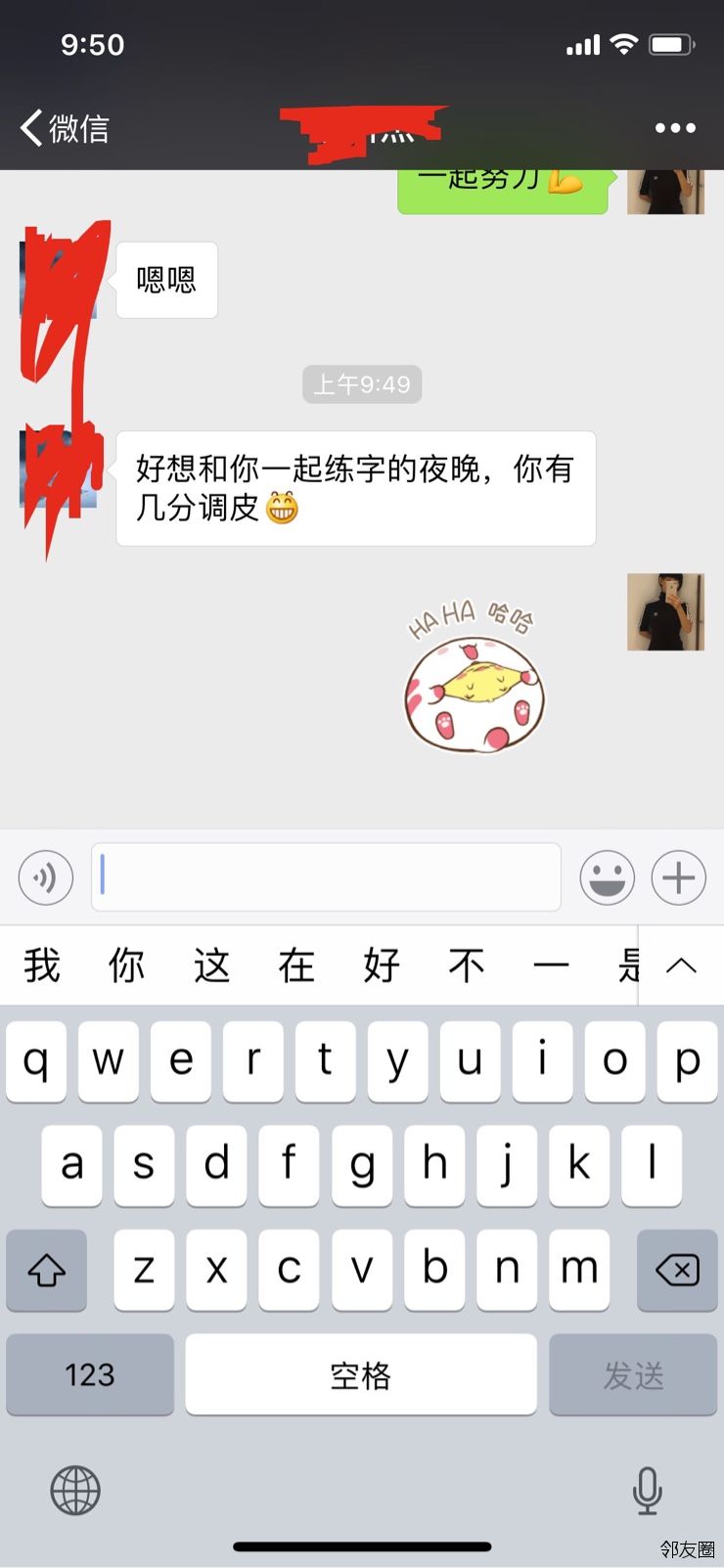Select the suggested word 我
The width and height of the screenshot is (724, 1568).
click(x=42, y=966)
